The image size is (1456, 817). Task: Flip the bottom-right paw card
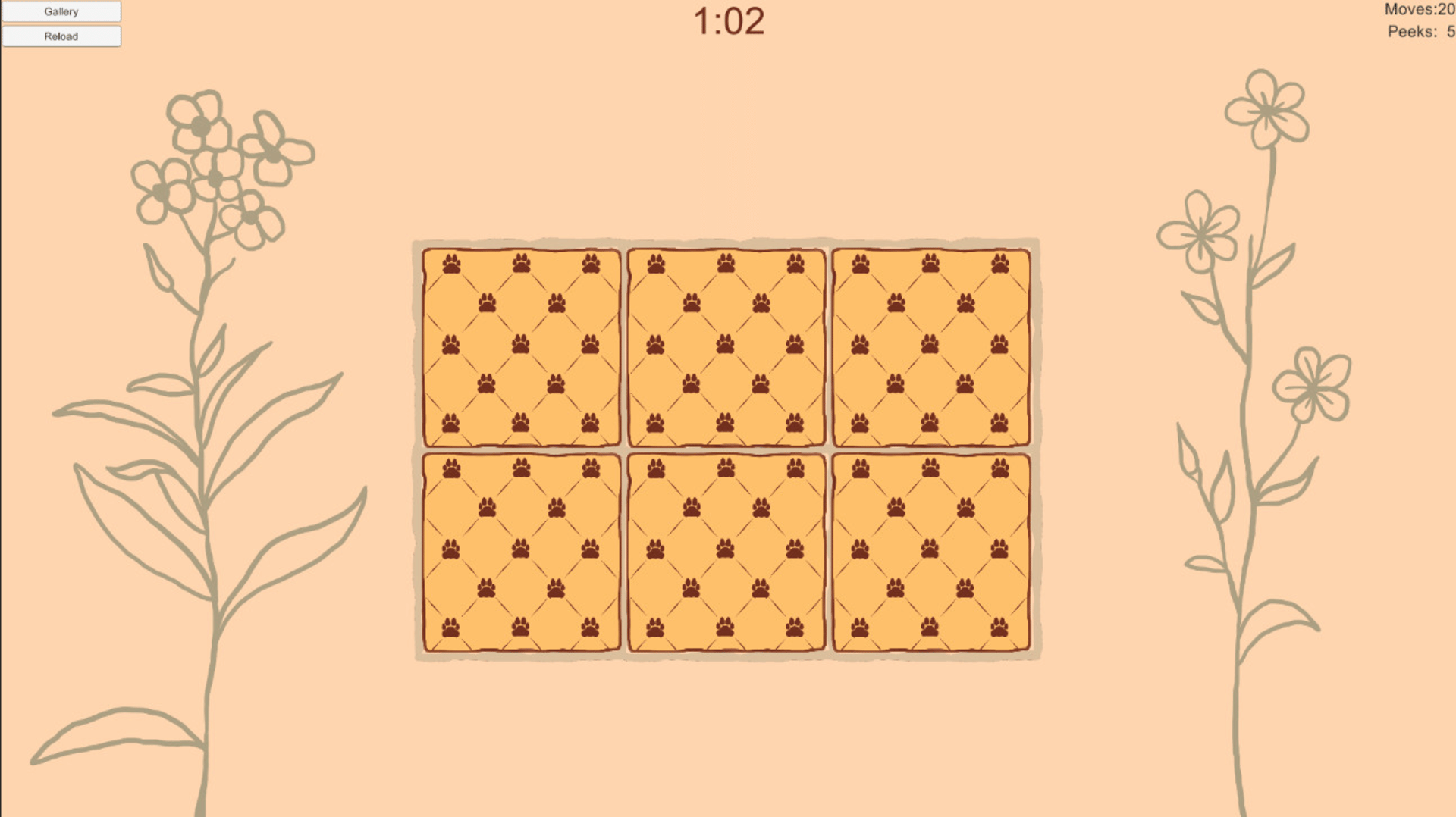tap(930, 552)
